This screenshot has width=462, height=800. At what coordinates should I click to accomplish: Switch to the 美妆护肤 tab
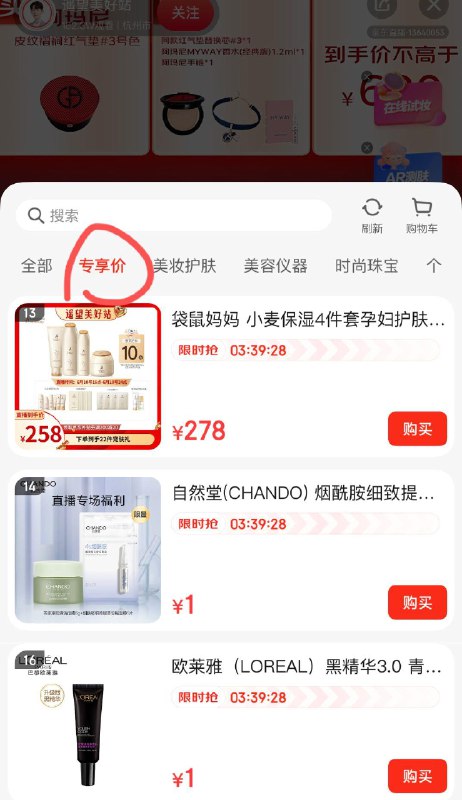pos(185,266)
